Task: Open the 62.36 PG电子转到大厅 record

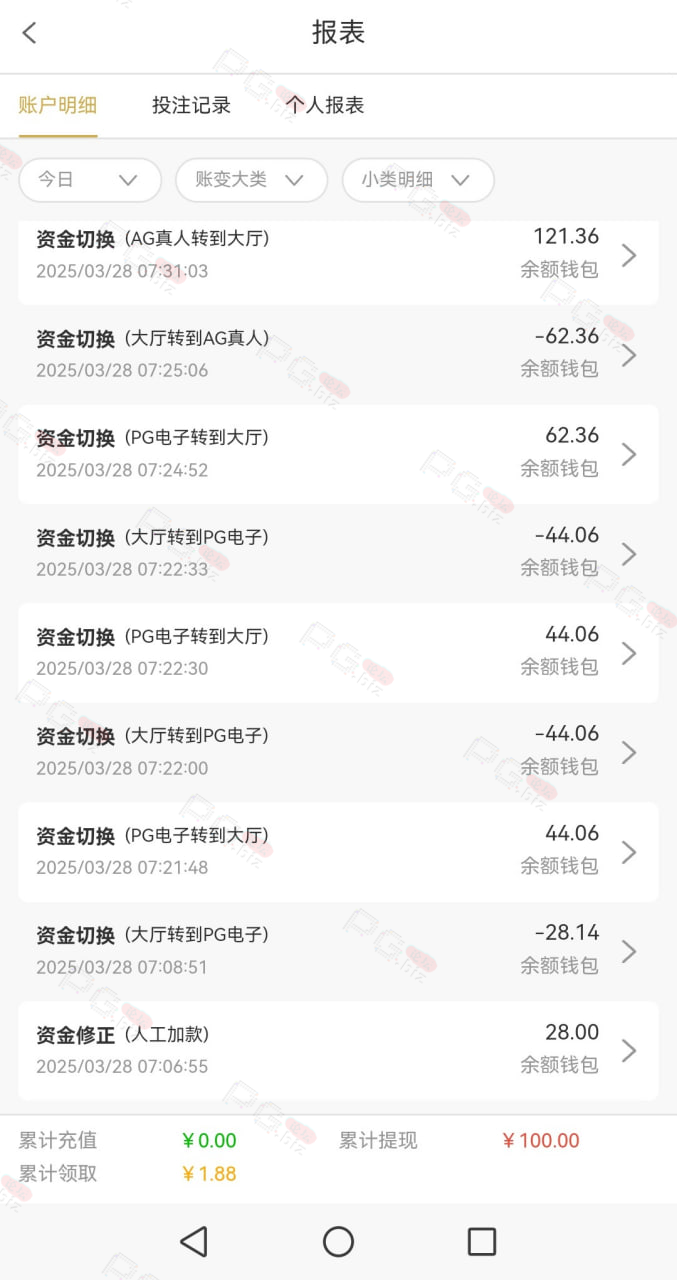Action: coord(338,454)
